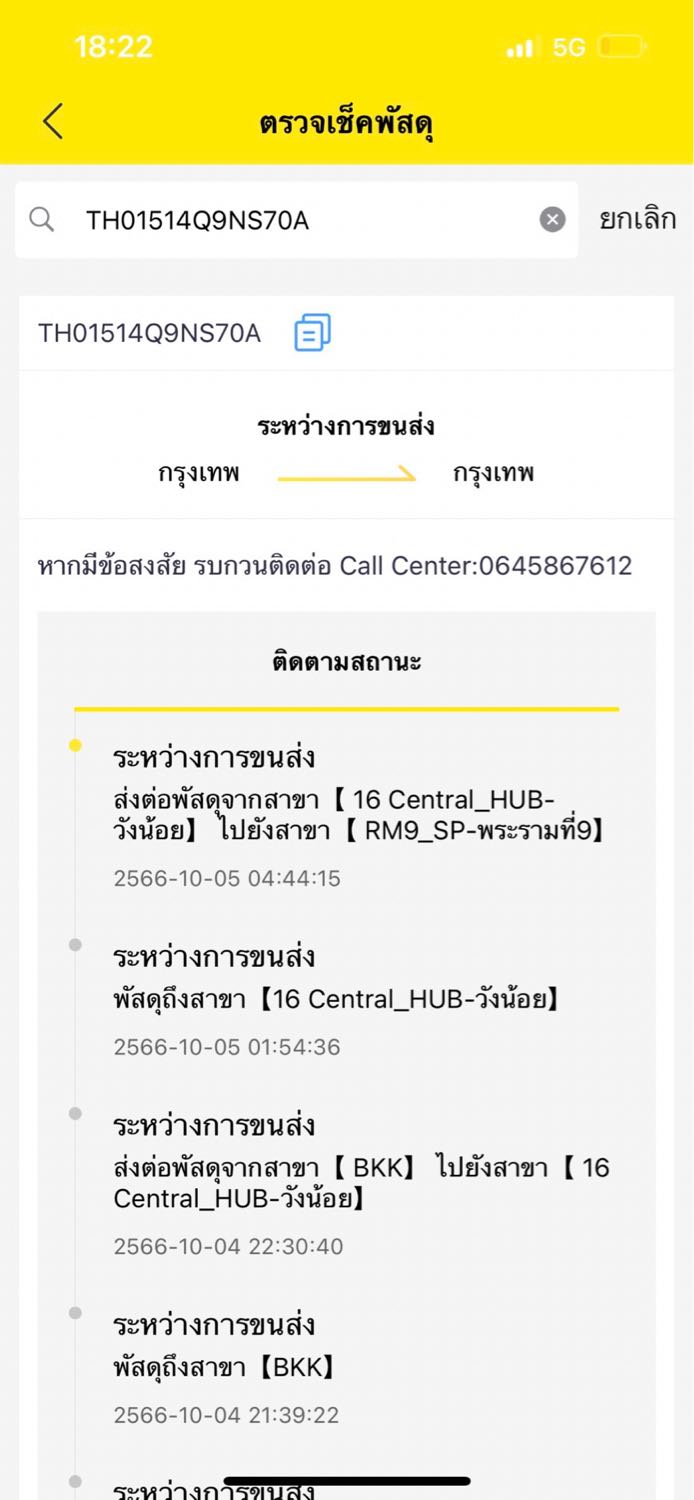Go back using the header arrow
694x1500 pixels.
tap(53, 122)
